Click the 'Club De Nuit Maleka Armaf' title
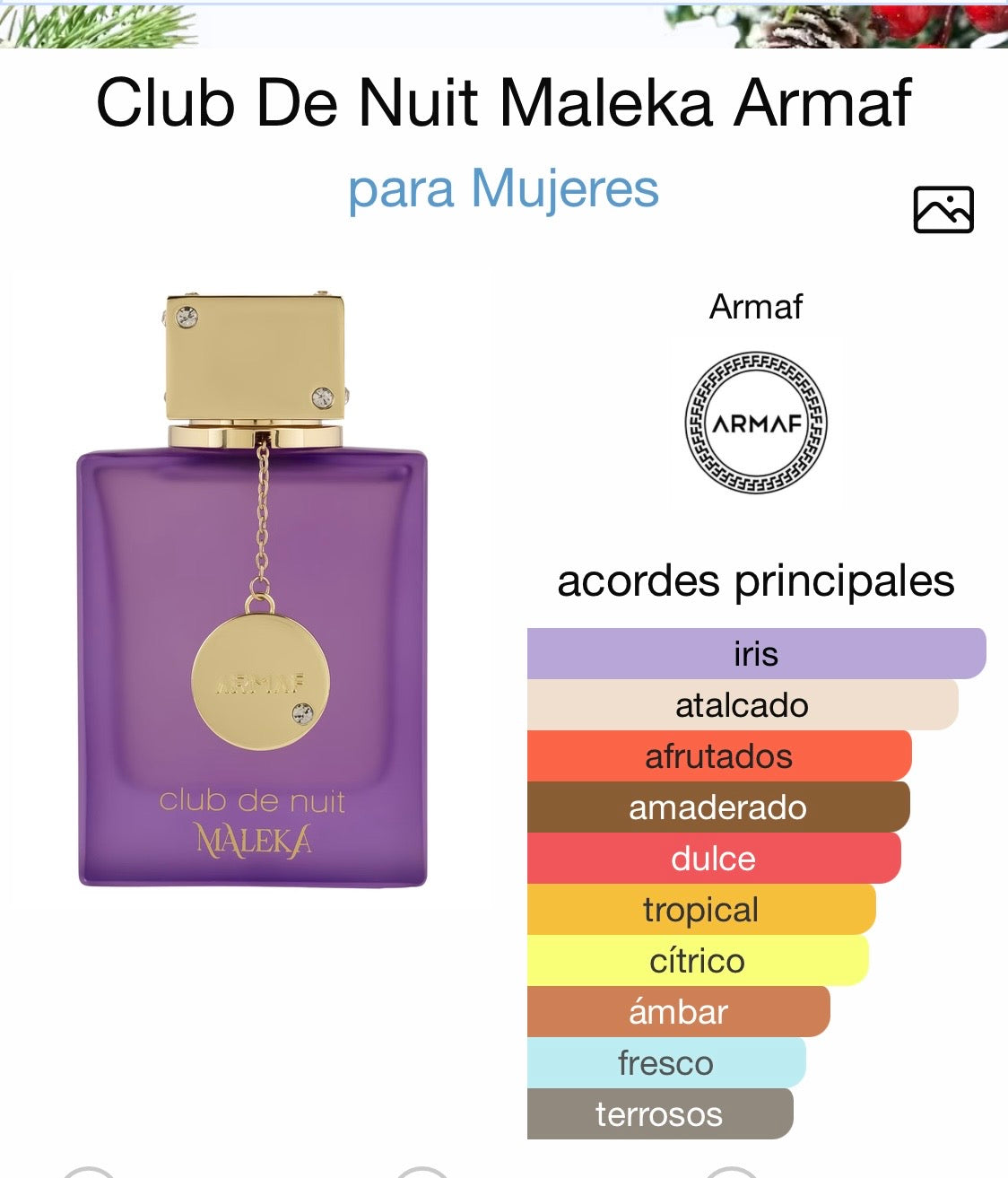 (x=505, y=104)
